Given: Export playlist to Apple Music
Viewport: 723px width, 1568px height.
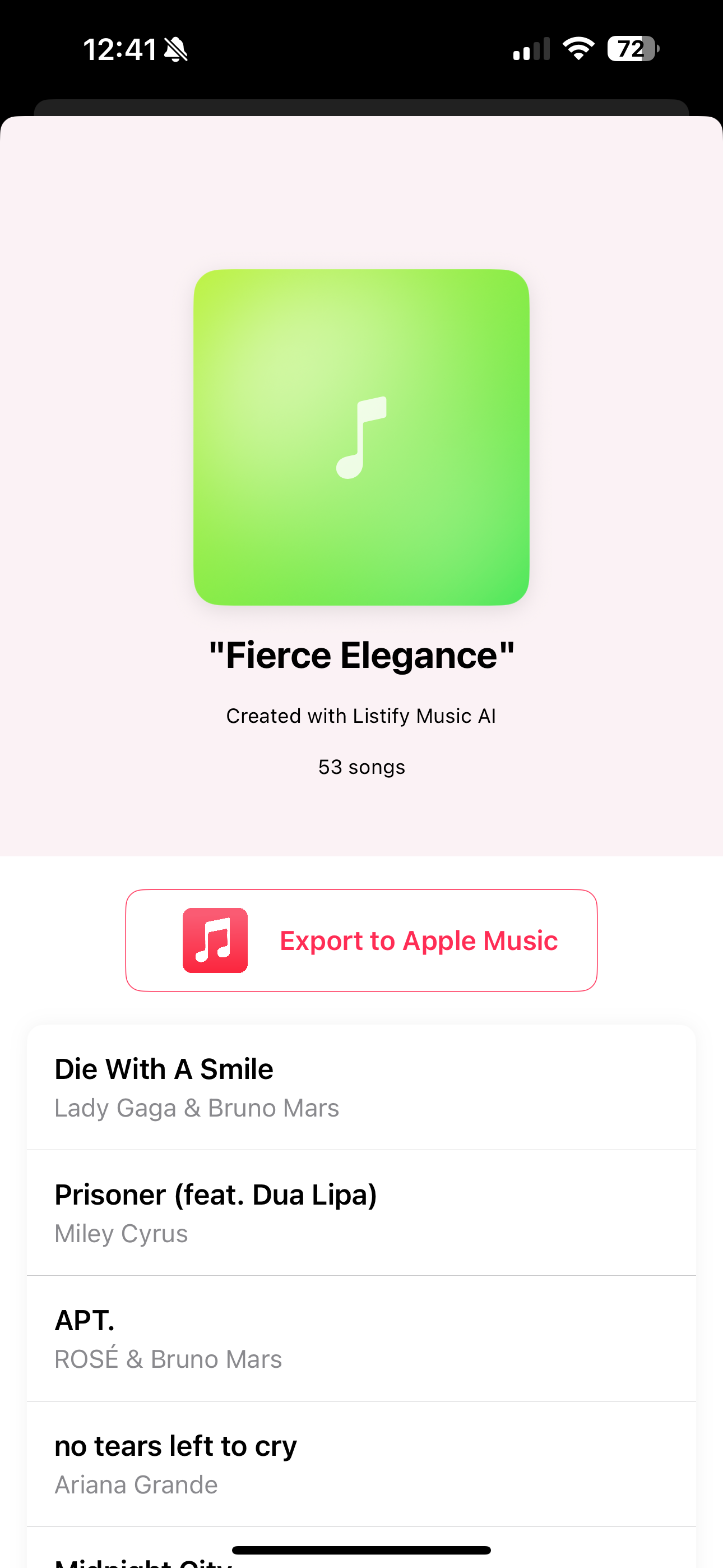Looking at the screenshot, I should [361, 940].
